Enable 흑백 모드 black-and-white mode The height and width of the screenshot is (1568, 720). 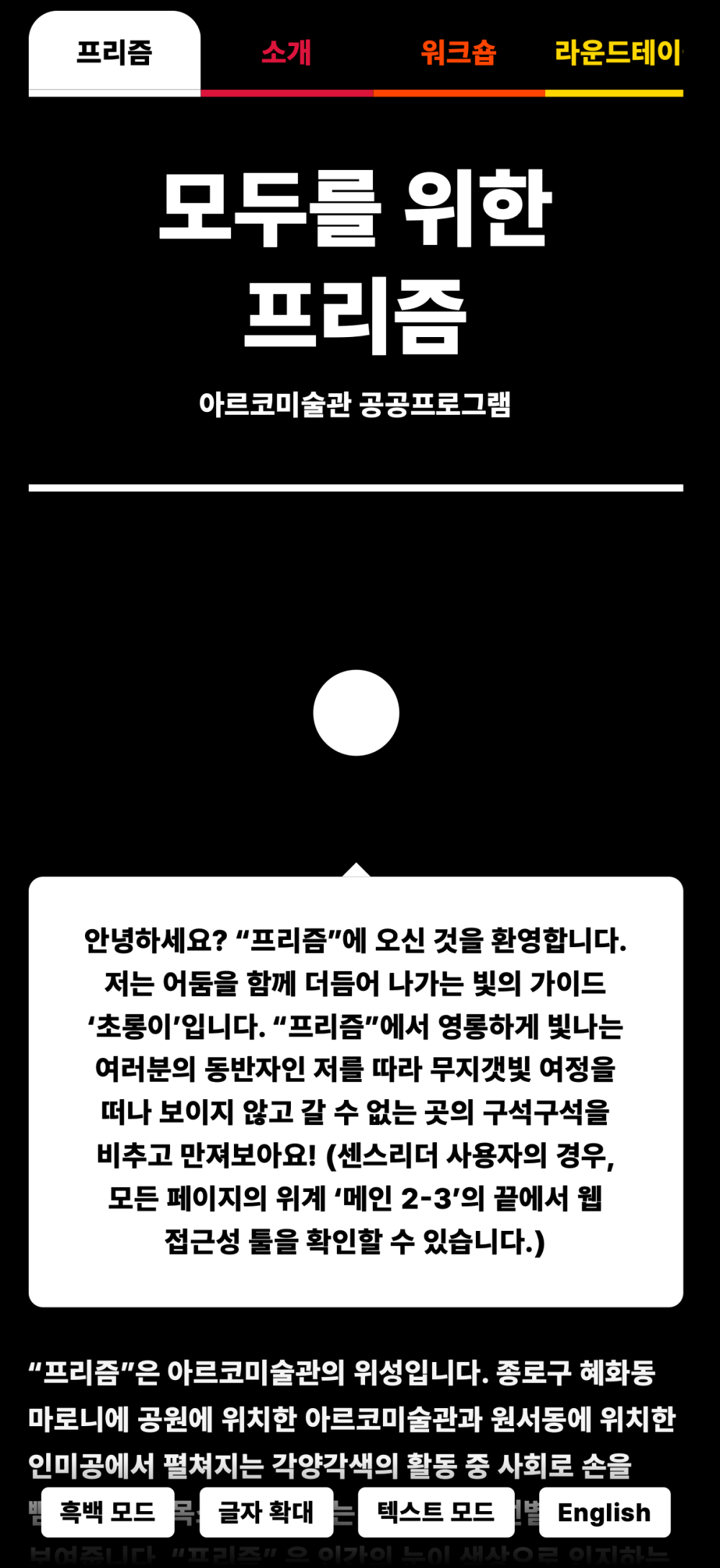click(108, 1512)
